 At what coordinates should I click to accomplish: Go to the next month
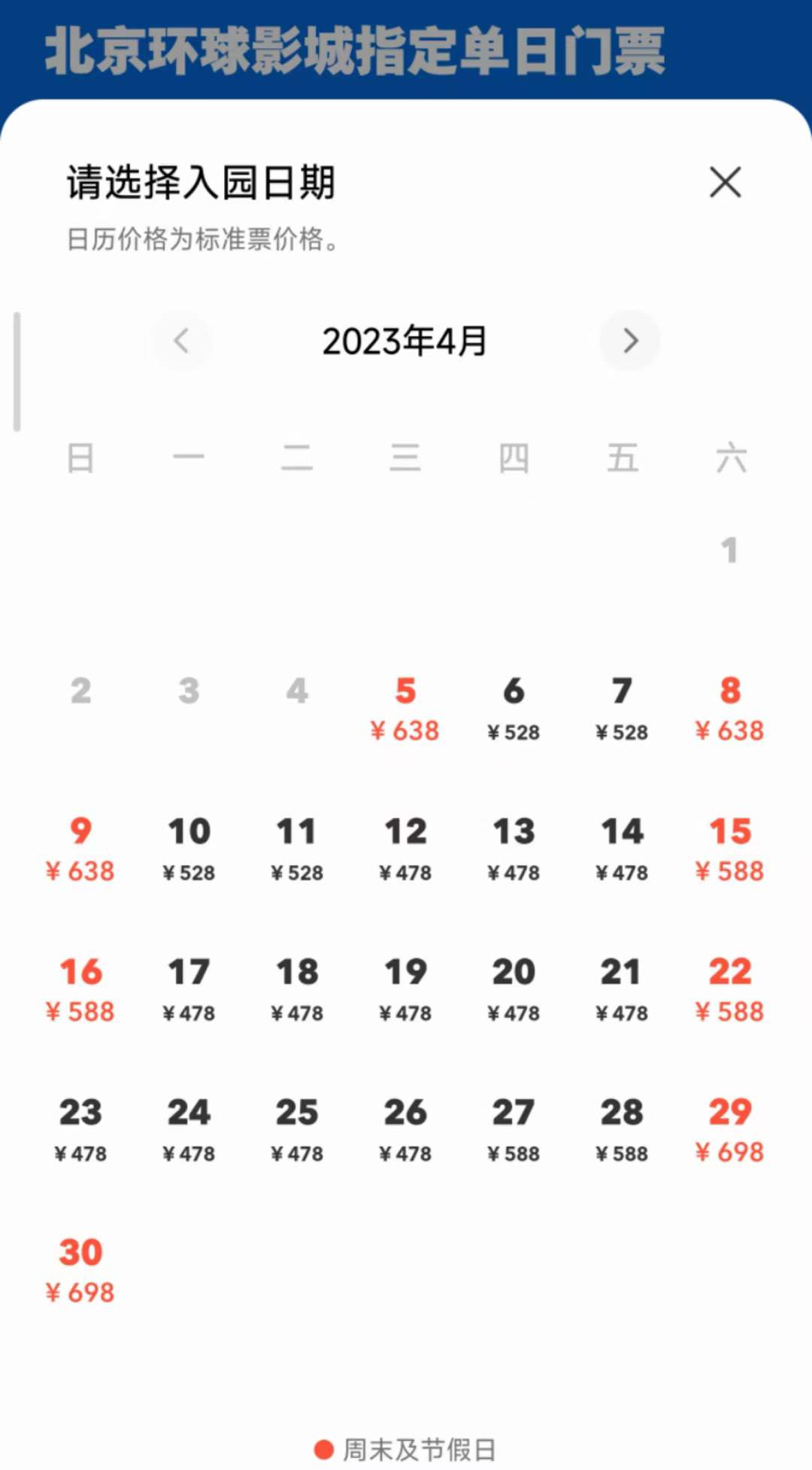[x=630, y=341]
